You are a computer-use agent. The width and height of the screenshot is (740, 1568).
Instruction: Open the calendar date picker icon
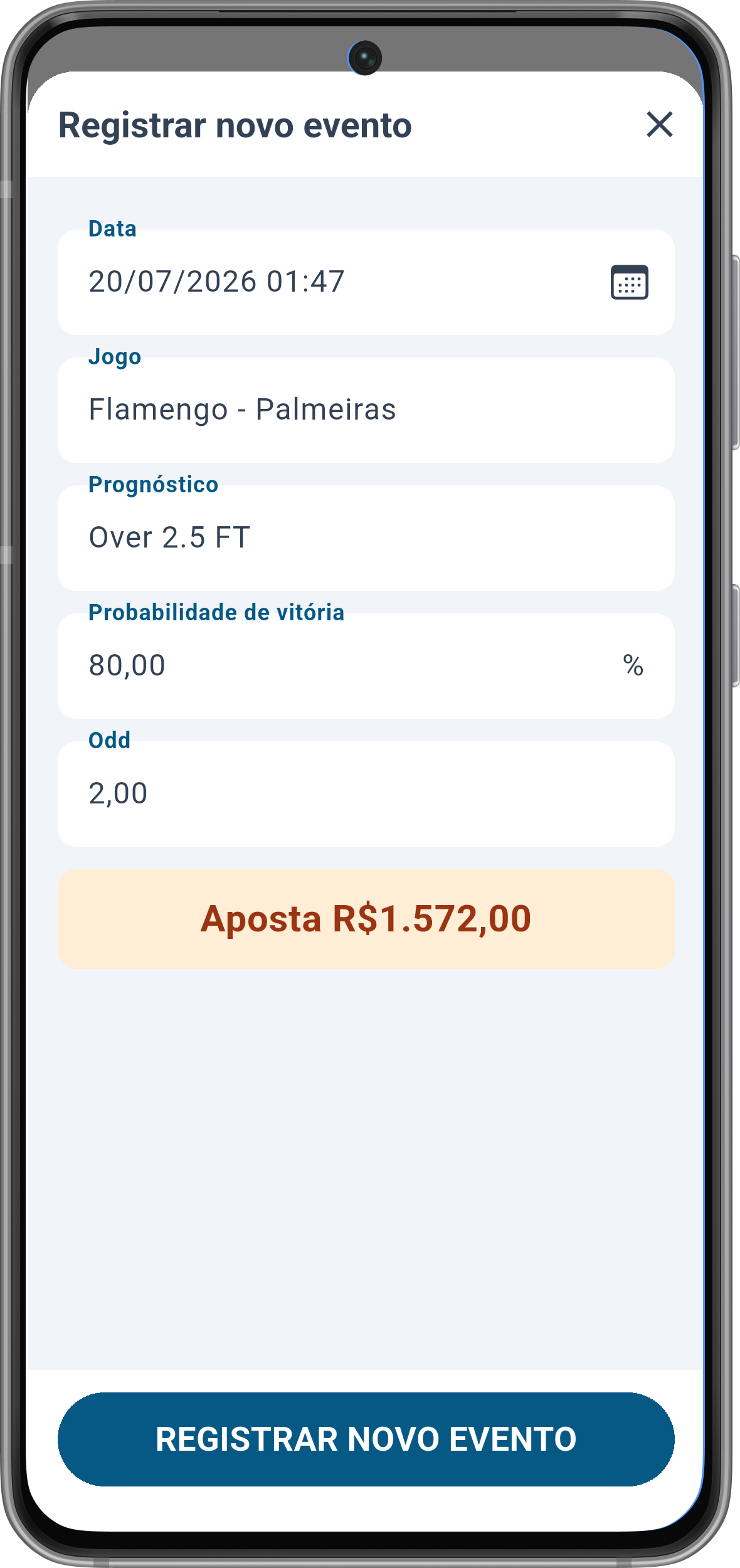click(630, 282)
